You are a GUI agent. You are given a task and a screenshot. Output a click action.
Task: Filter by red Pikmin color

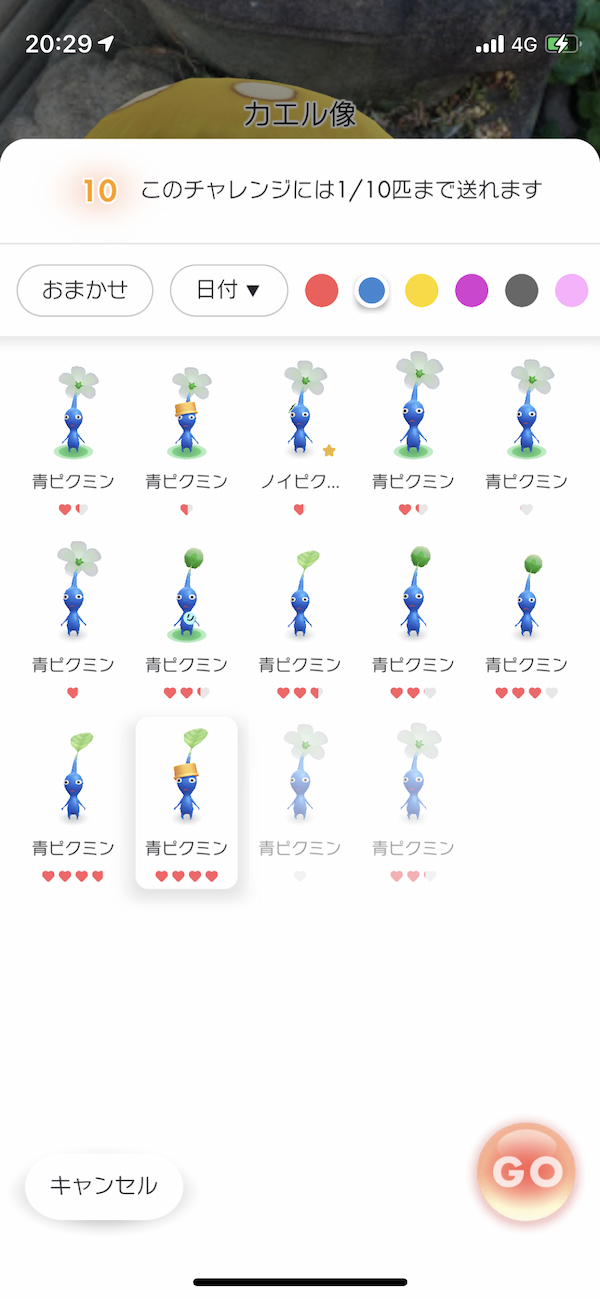[321, 291]
